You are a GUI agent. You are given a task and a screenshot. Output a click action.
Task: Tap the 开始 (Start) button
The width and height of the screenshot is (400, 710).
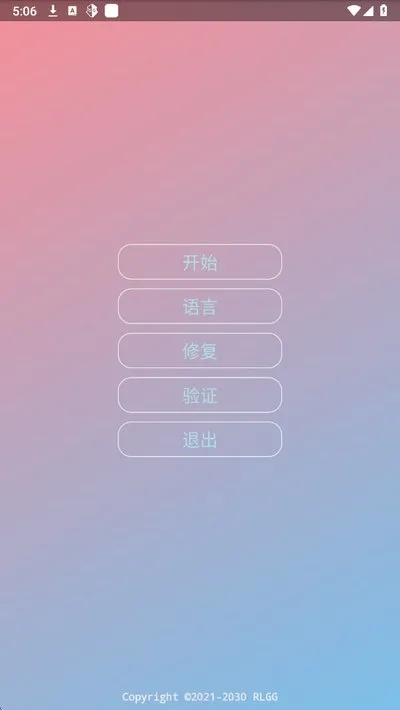(200, 262)
